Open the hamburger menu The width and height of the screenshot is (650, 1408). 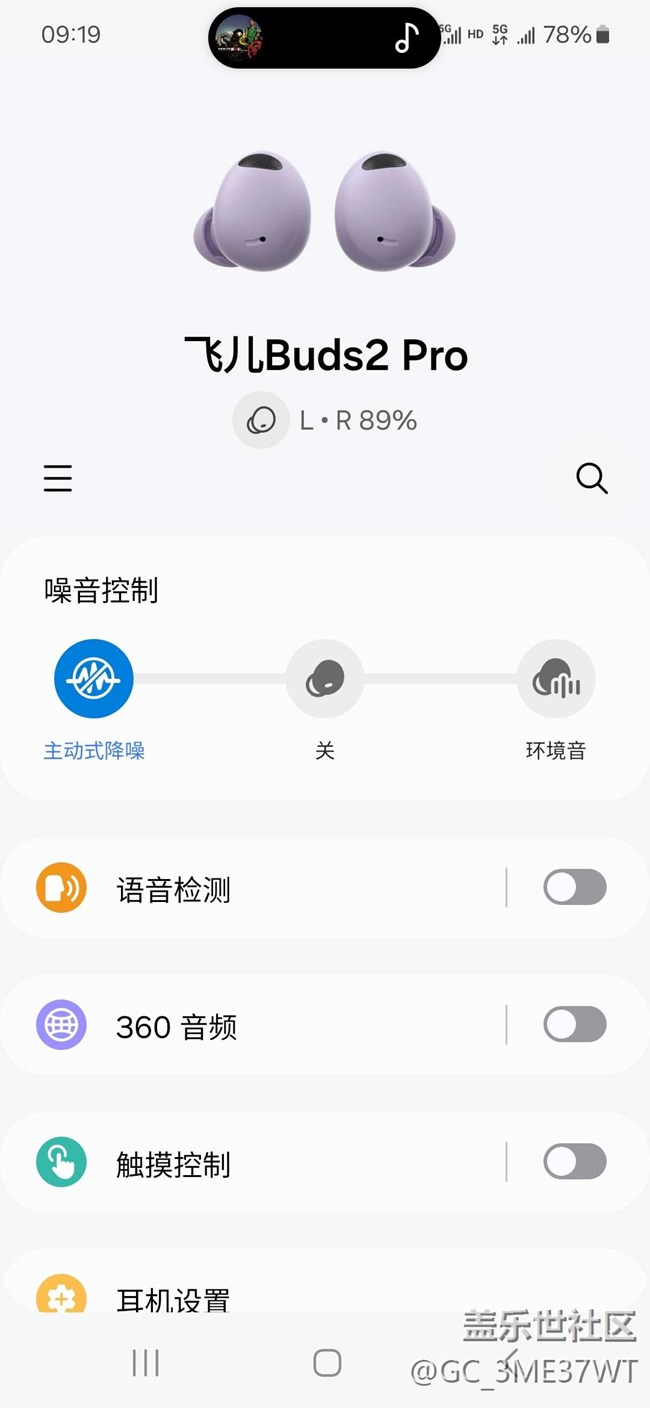(58, 479)
